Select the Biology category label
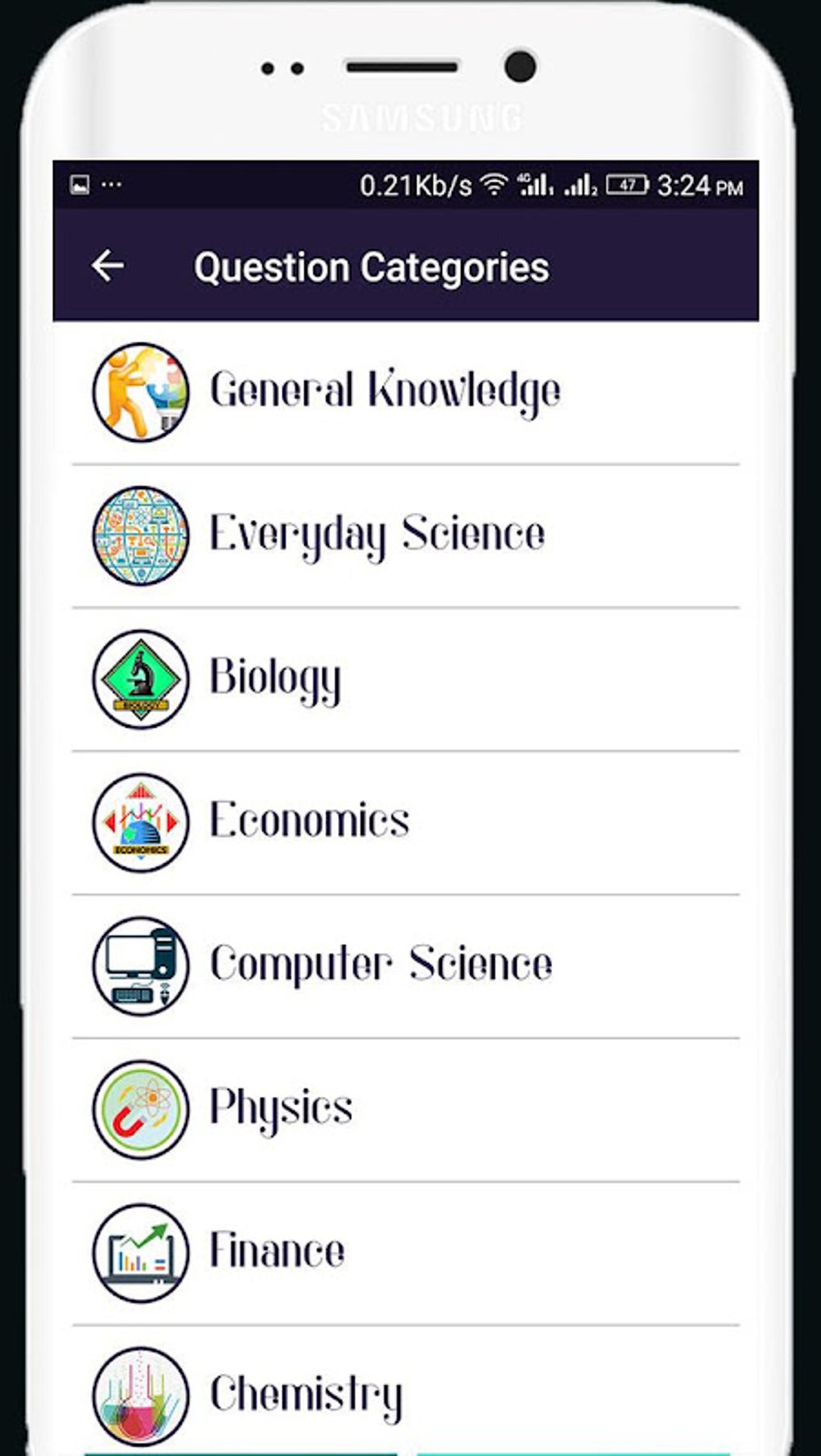Image resolution: width=821 pixels, height=1456 pixels. click(275, 677)
